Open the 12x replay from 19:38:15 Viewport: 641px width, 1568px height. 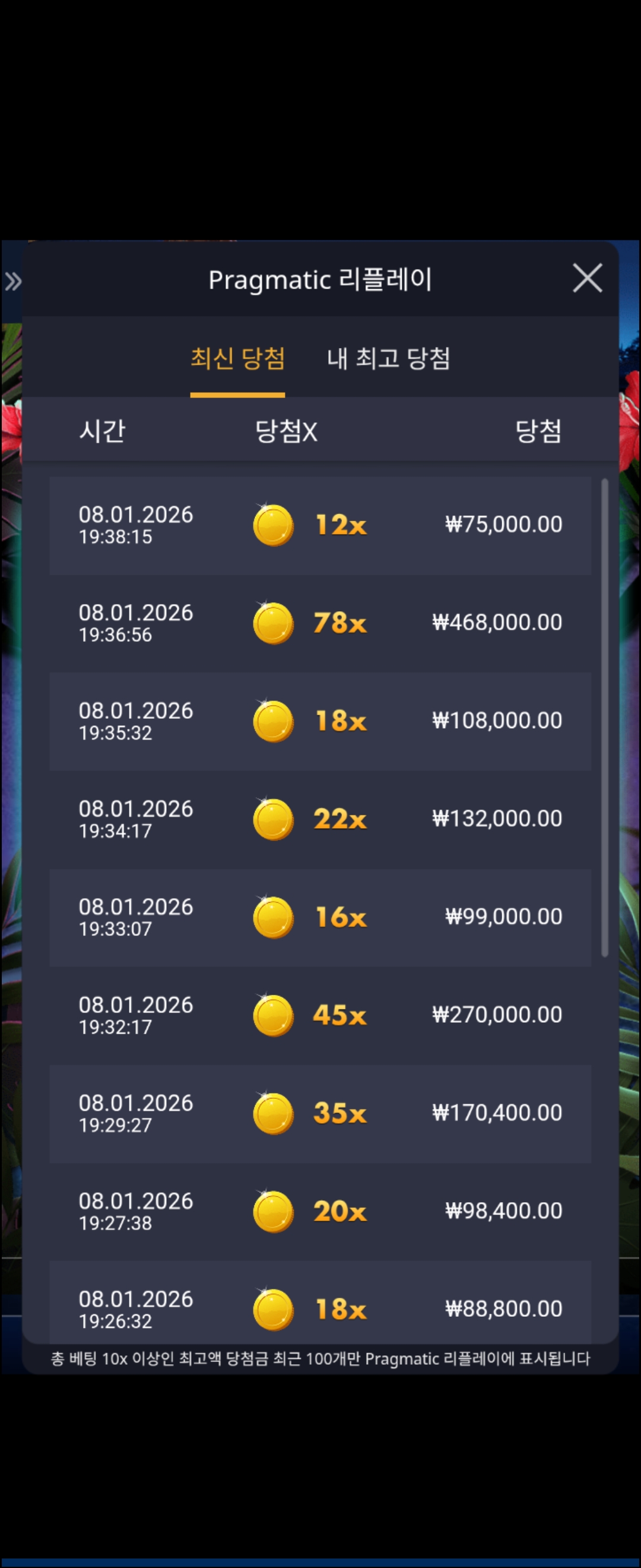[x=320, y=525]
